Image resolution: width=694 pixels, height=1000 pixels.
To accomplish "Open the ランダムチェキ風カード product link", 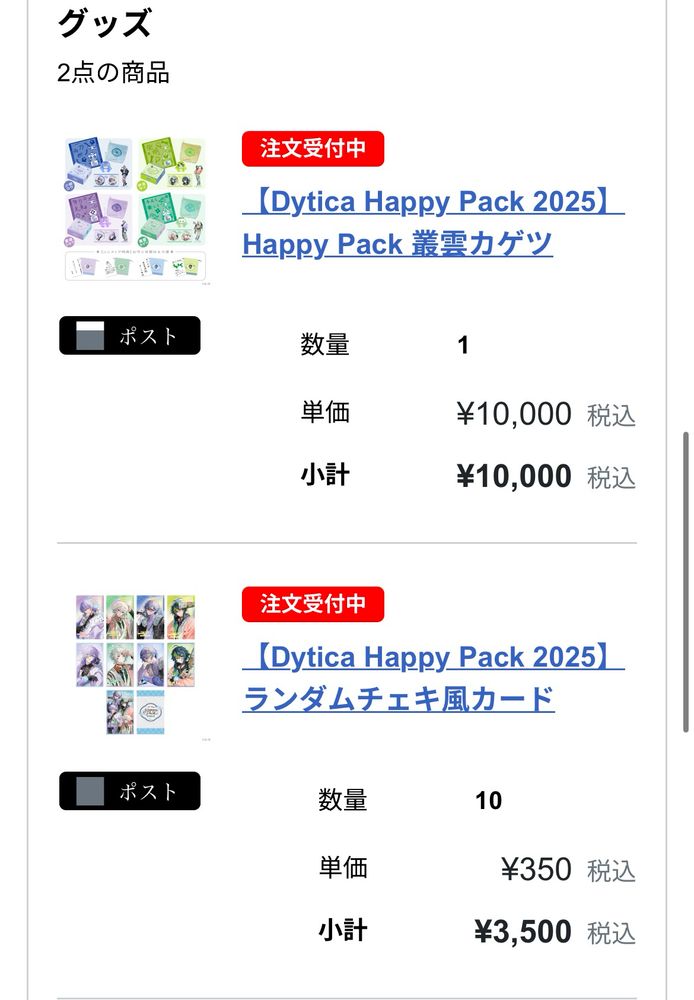I will click(x=432, y=678).
